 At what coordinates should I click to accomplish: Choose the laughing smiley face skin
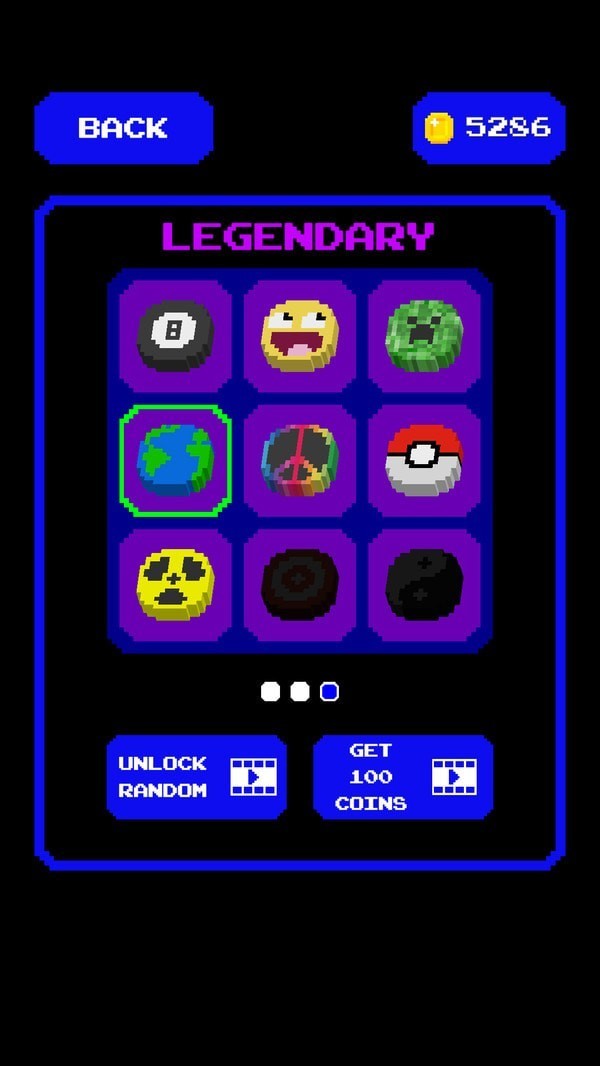[x=300, y=336]
